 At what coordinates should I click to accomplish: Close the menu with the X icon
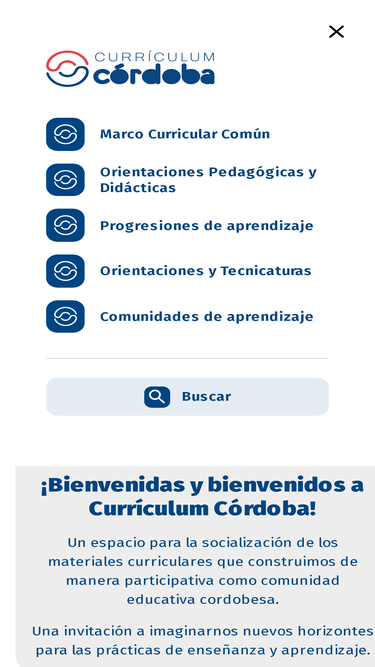336,31
